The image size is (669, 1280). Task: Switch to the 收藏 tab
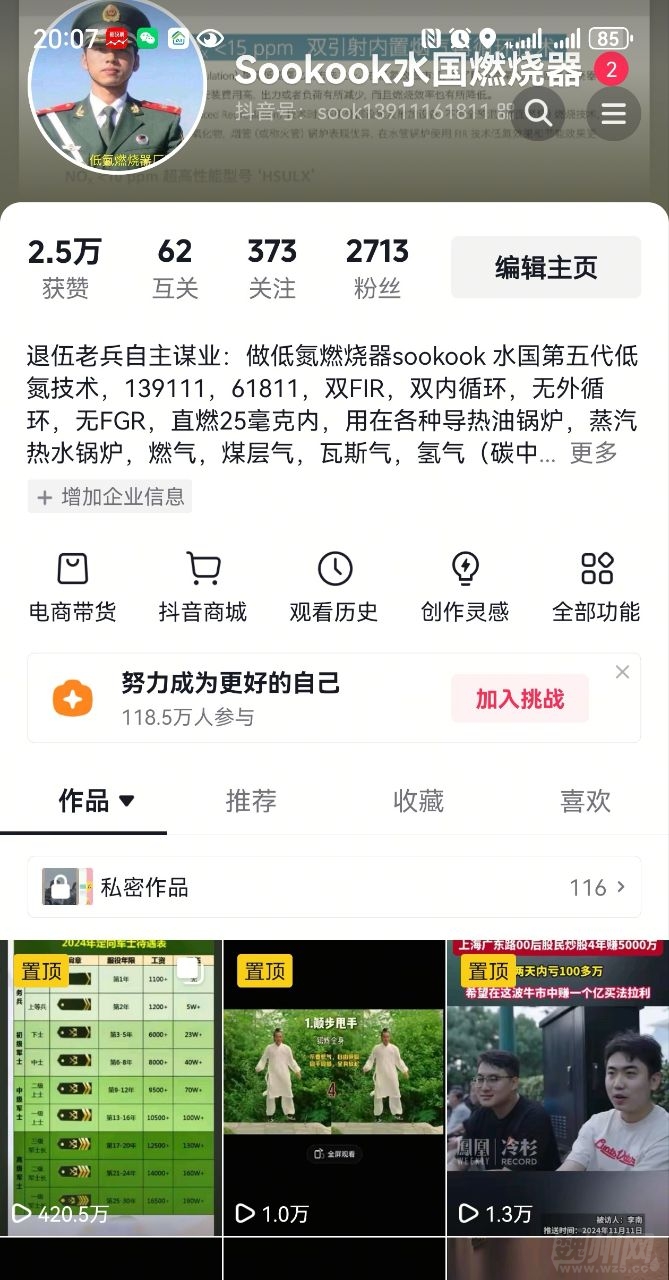(x=418, y=801)
